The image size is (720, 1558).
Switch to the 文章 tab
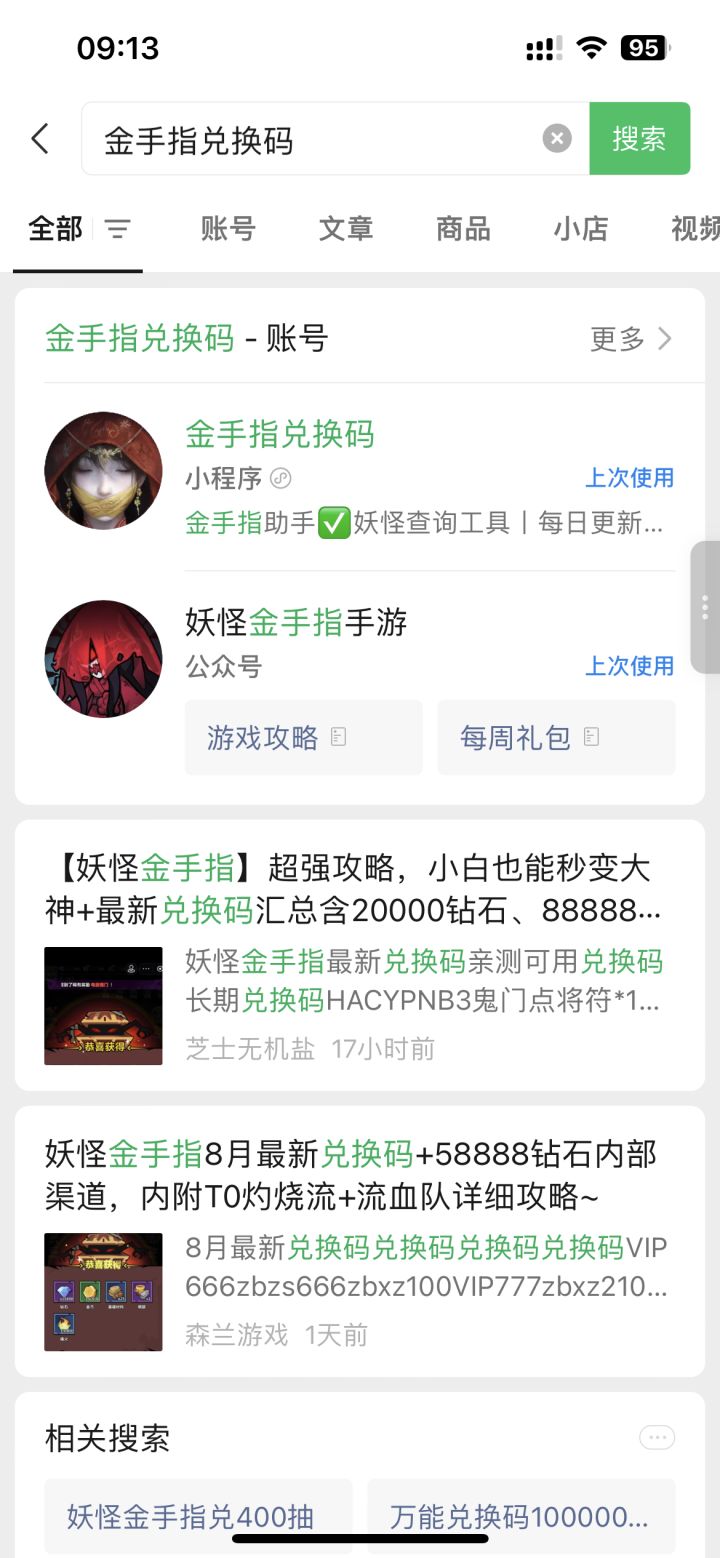click(346, 229)
